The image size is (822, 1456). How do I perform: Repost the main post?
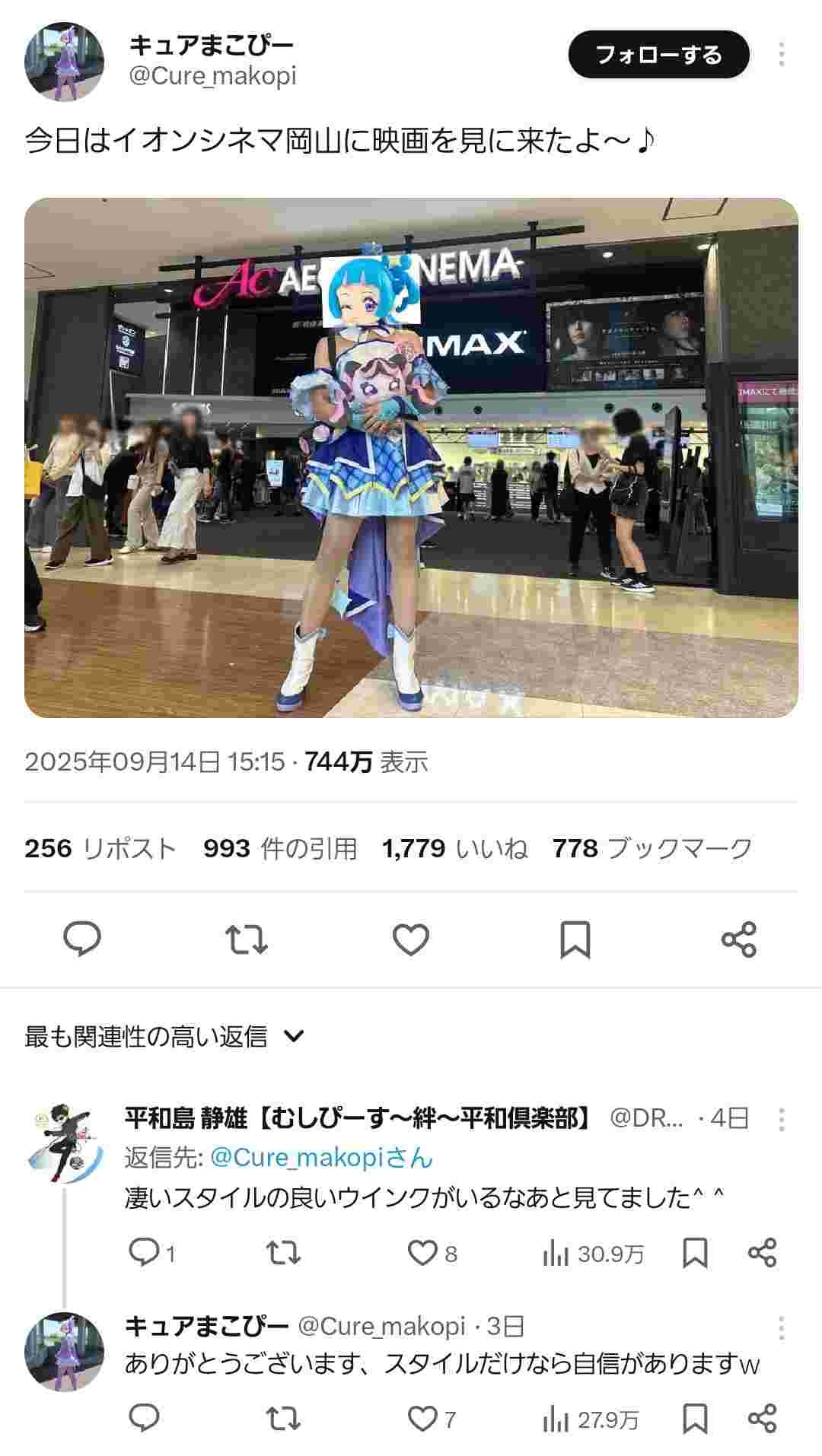[x=247, y=939]
